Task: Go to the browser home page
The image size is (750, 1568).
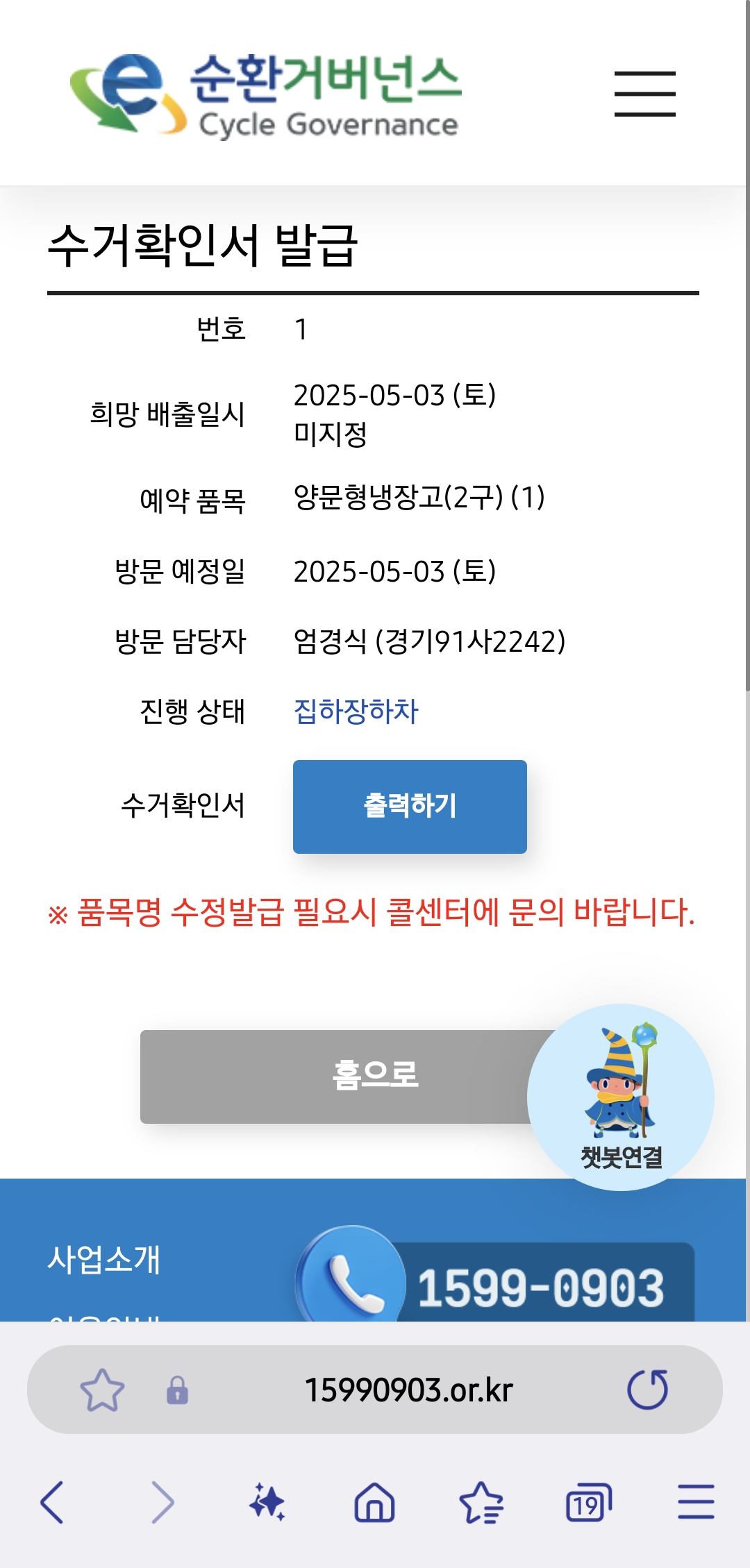Action: coord(374,1502)
